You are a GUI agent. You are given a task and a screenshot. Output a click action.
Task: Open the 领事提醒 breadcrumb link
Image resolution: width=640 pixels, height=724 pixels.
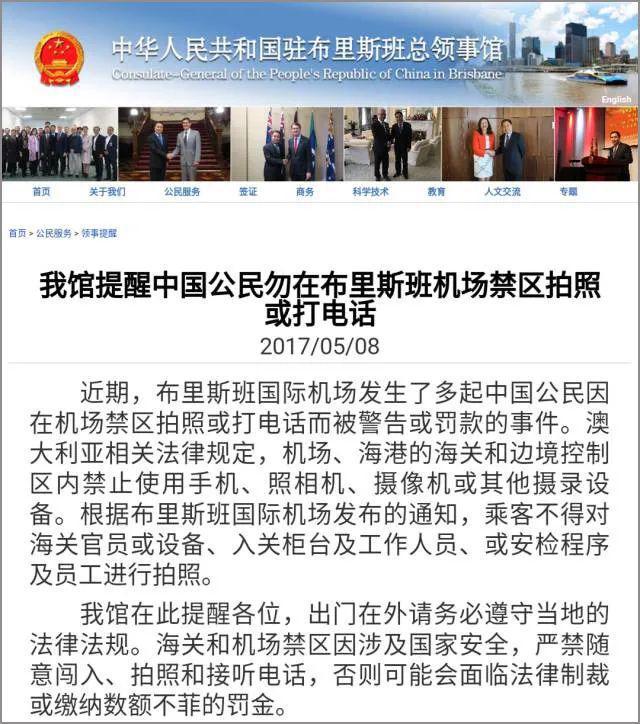click(99, 233)
